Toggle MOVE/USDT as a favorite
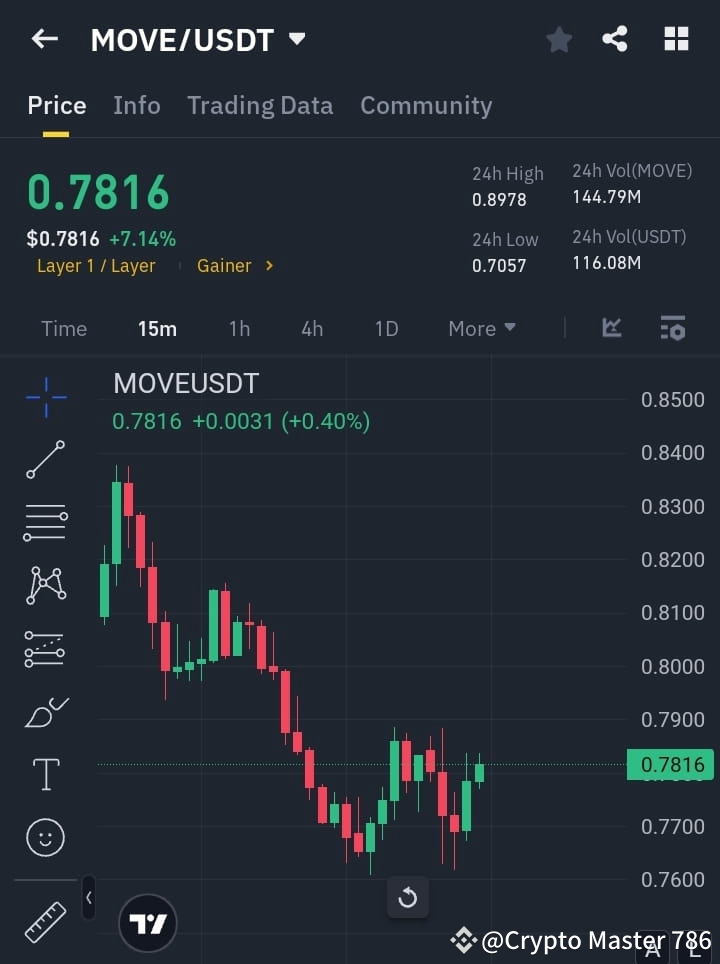 [558, 39]
